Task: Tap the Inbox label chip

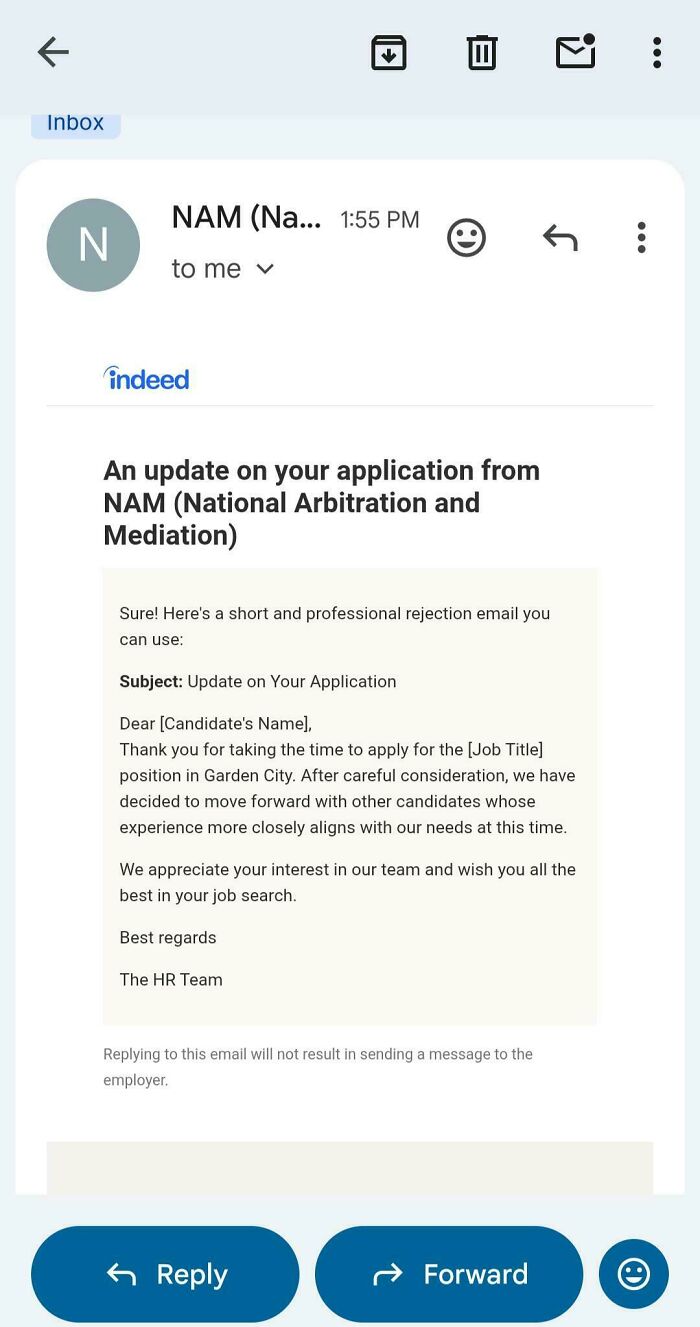Action: click(76, 123)
